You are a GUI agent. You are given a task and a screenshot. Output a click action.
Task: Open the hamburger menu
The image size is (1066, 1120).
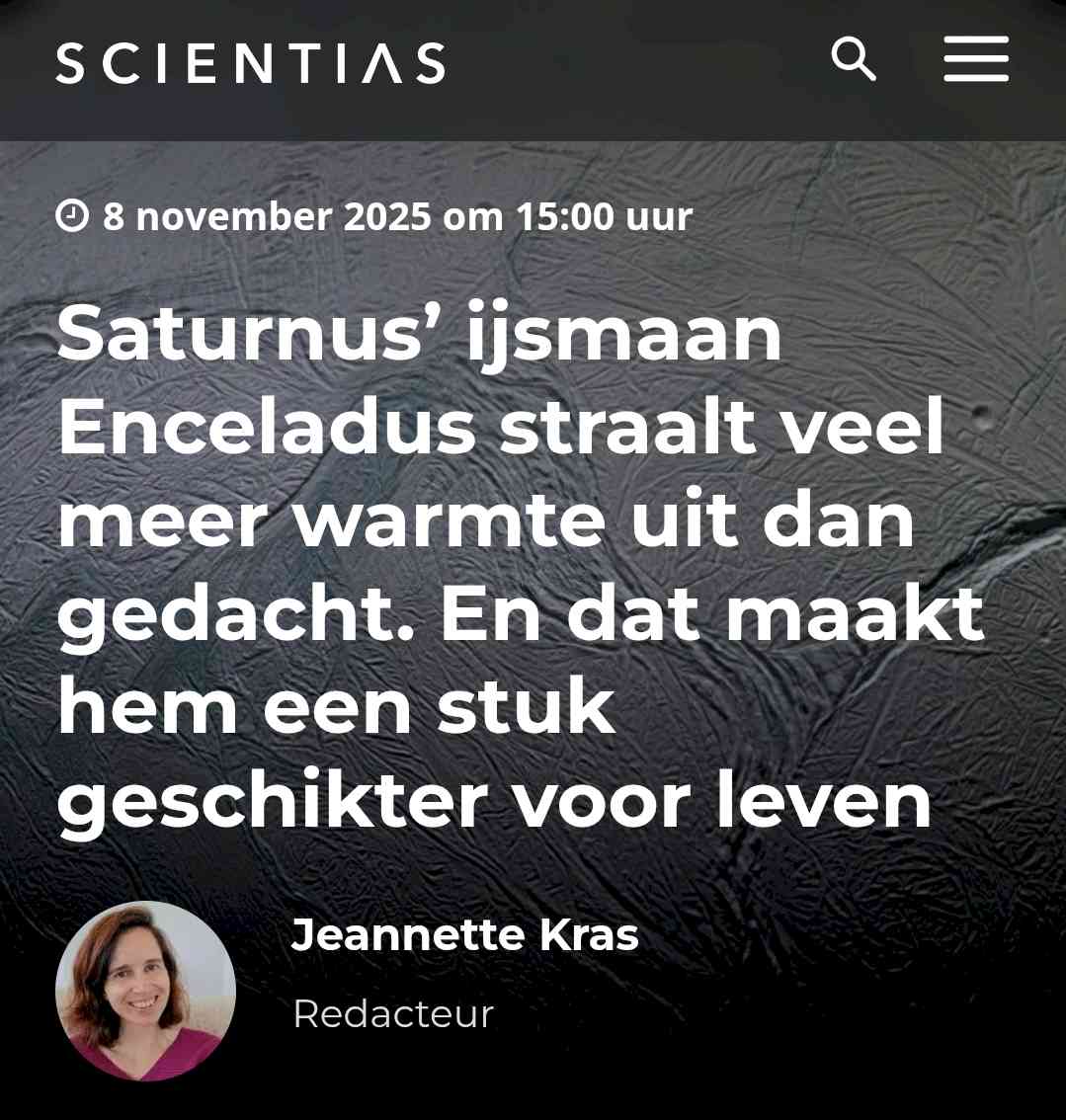(x=975, y=60)
